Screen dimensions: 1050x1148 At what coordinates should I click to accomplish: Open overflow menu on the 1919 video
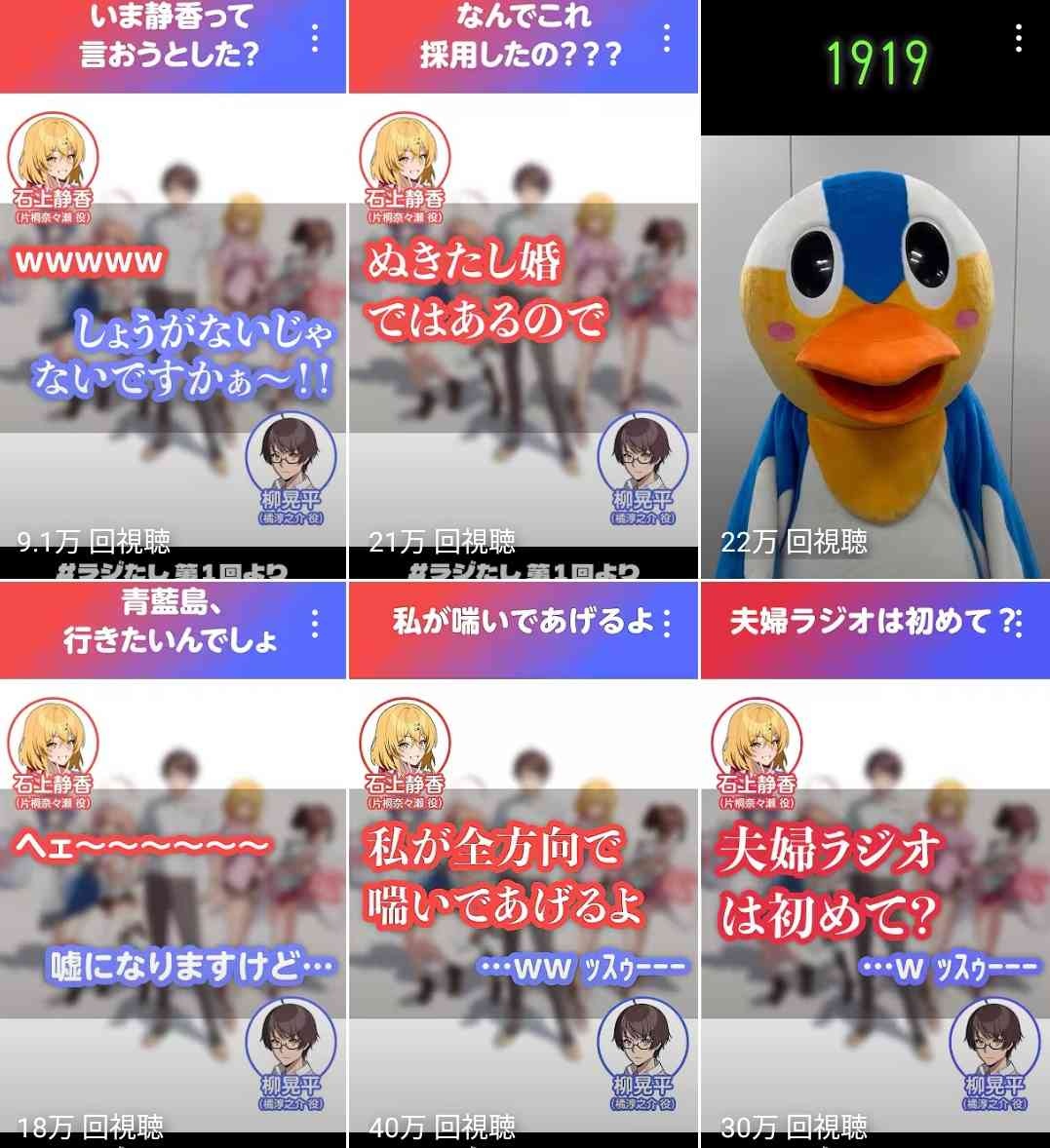coord(1019,39)
